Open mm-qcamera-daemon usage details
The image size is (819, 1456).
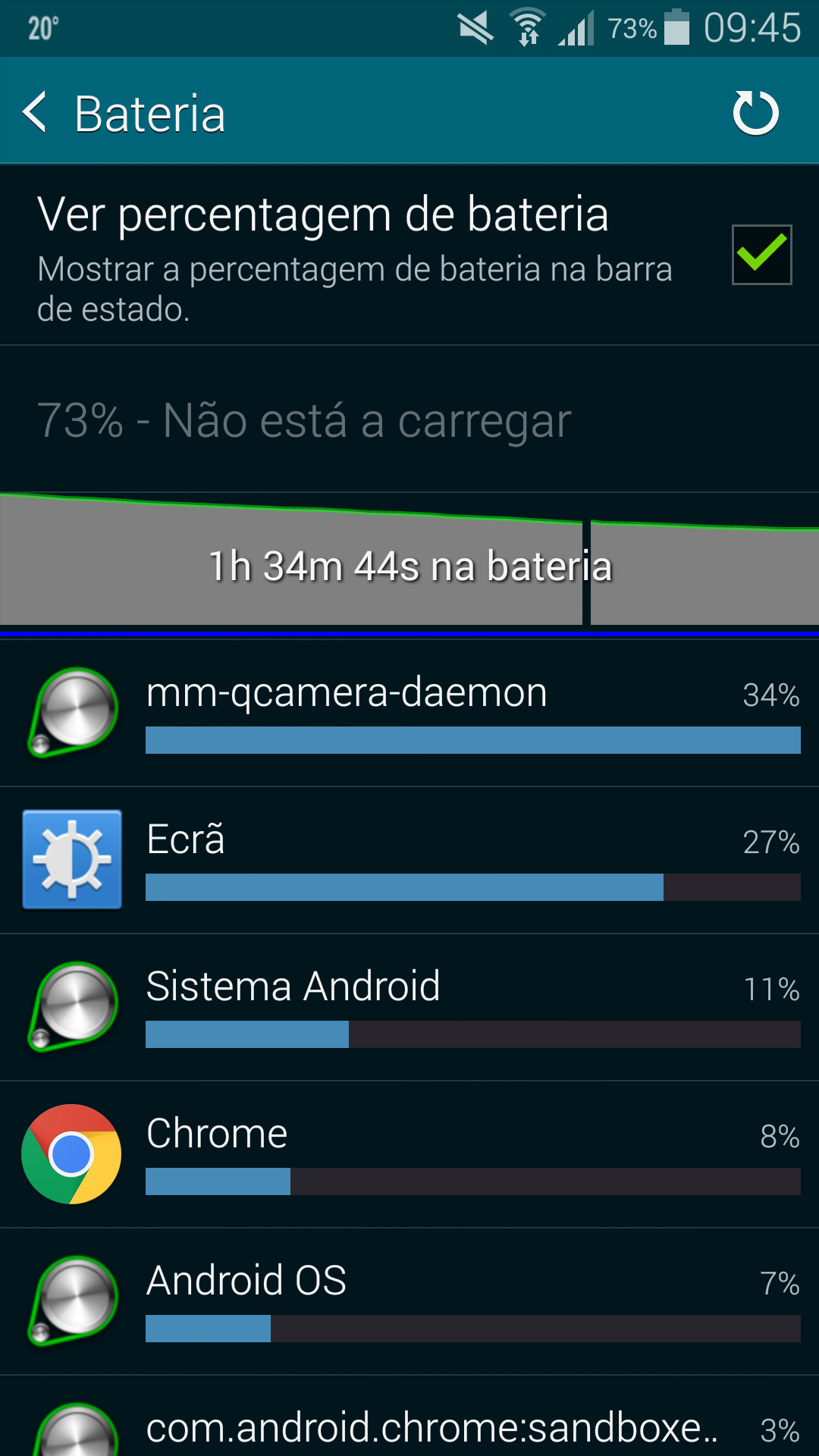[409, 713]
